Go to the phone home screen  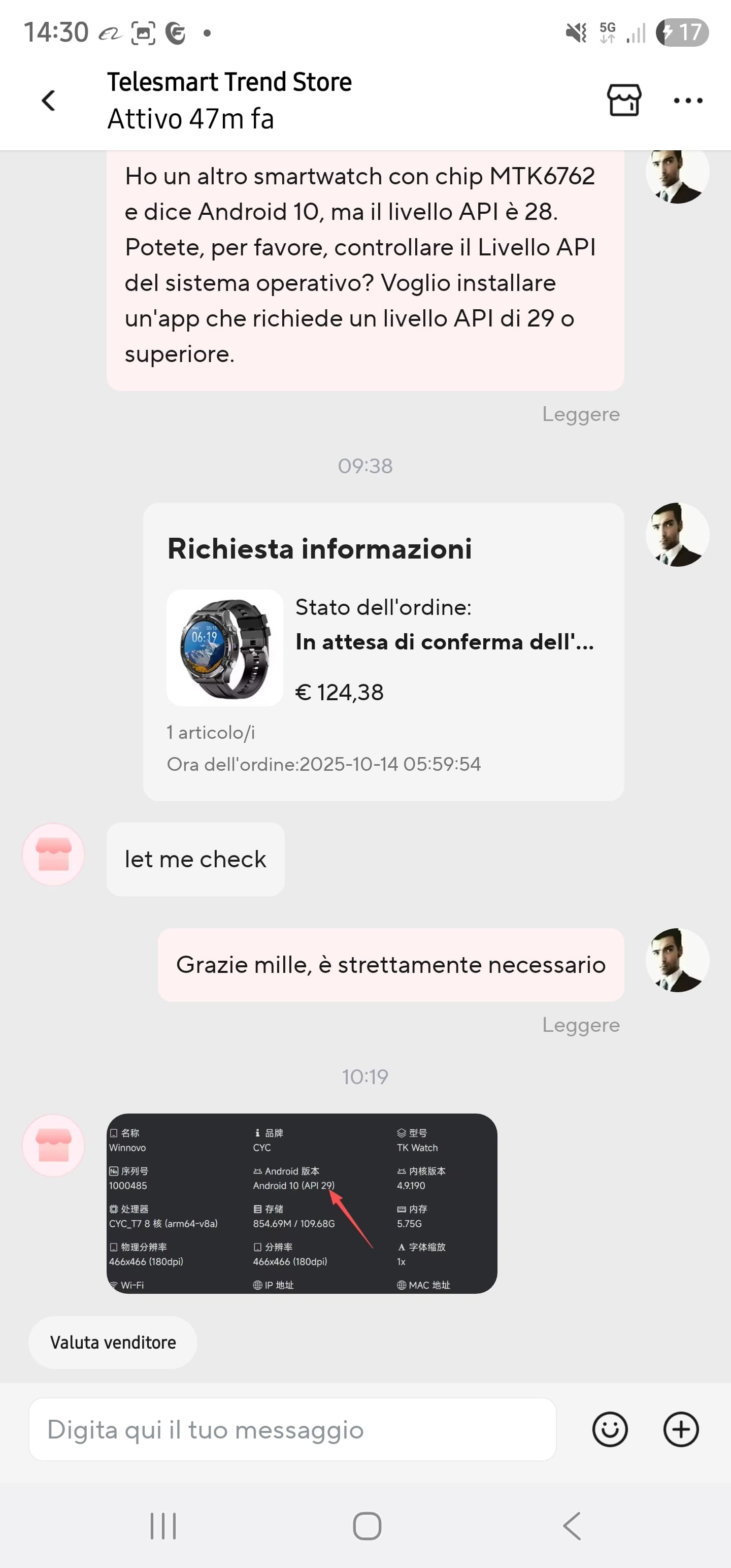point(367,1526)
